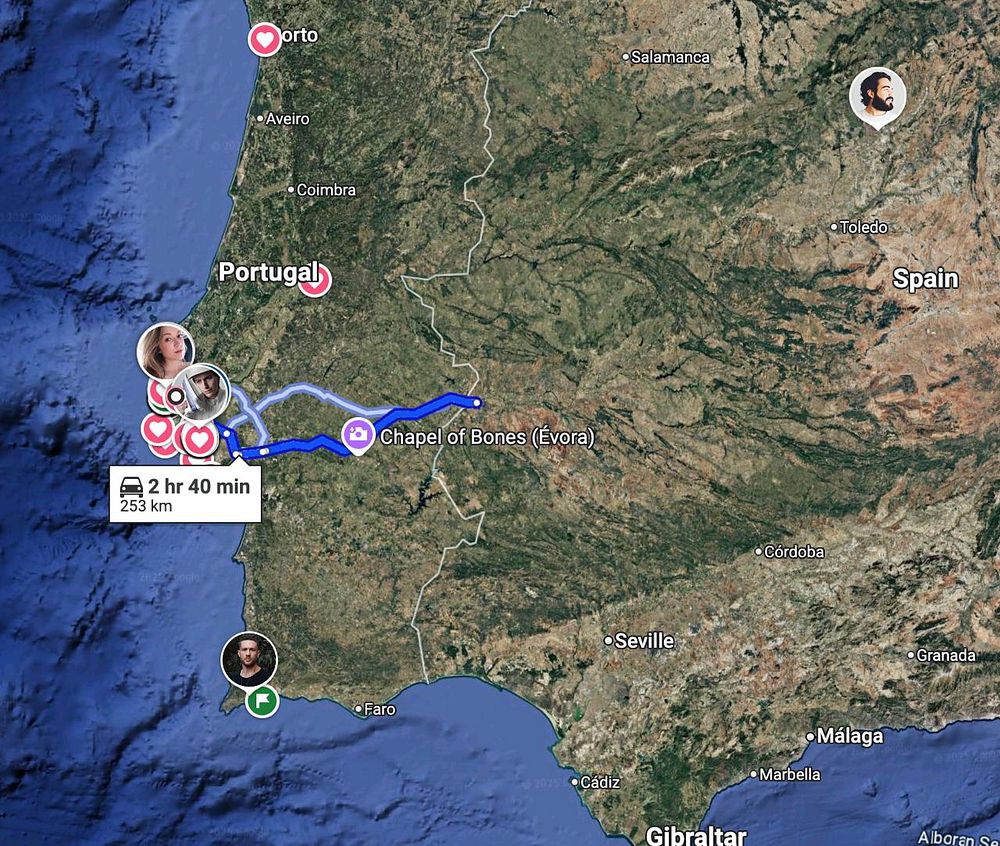
Task: Tap the green flag destination marker
Action: point(262,701)
